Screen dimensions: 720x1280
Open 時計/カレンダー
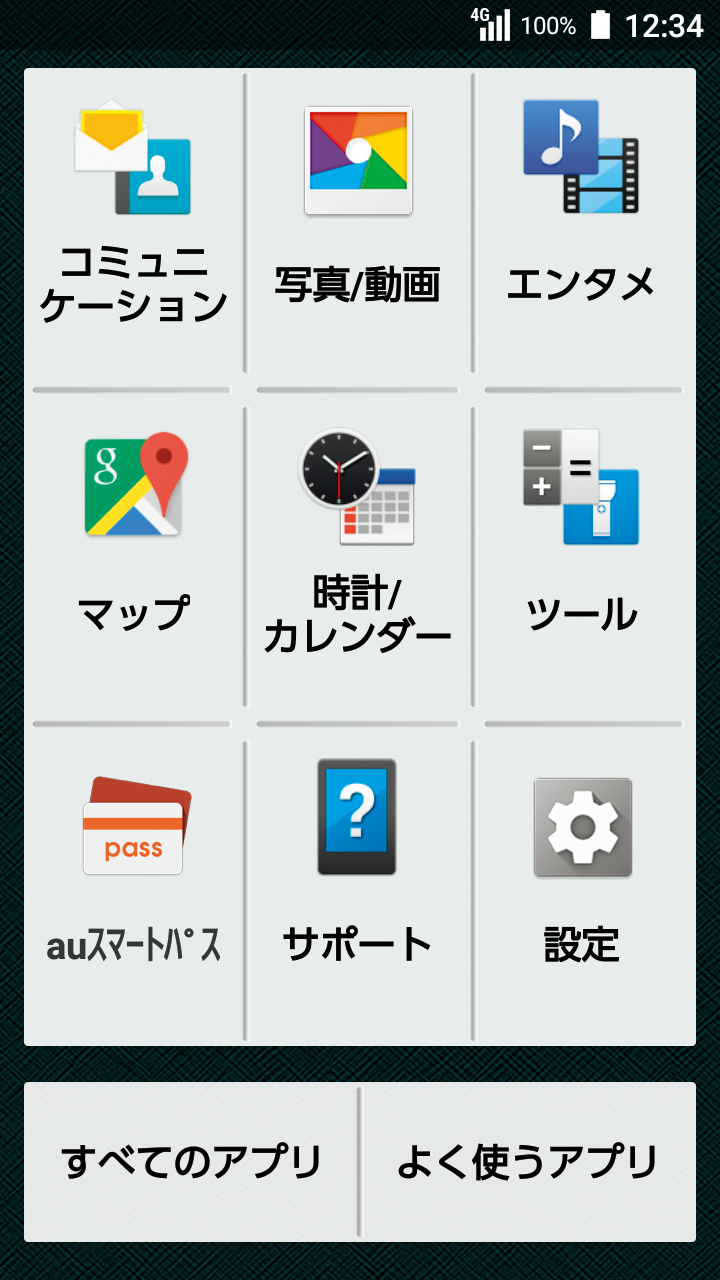point(358,555)
